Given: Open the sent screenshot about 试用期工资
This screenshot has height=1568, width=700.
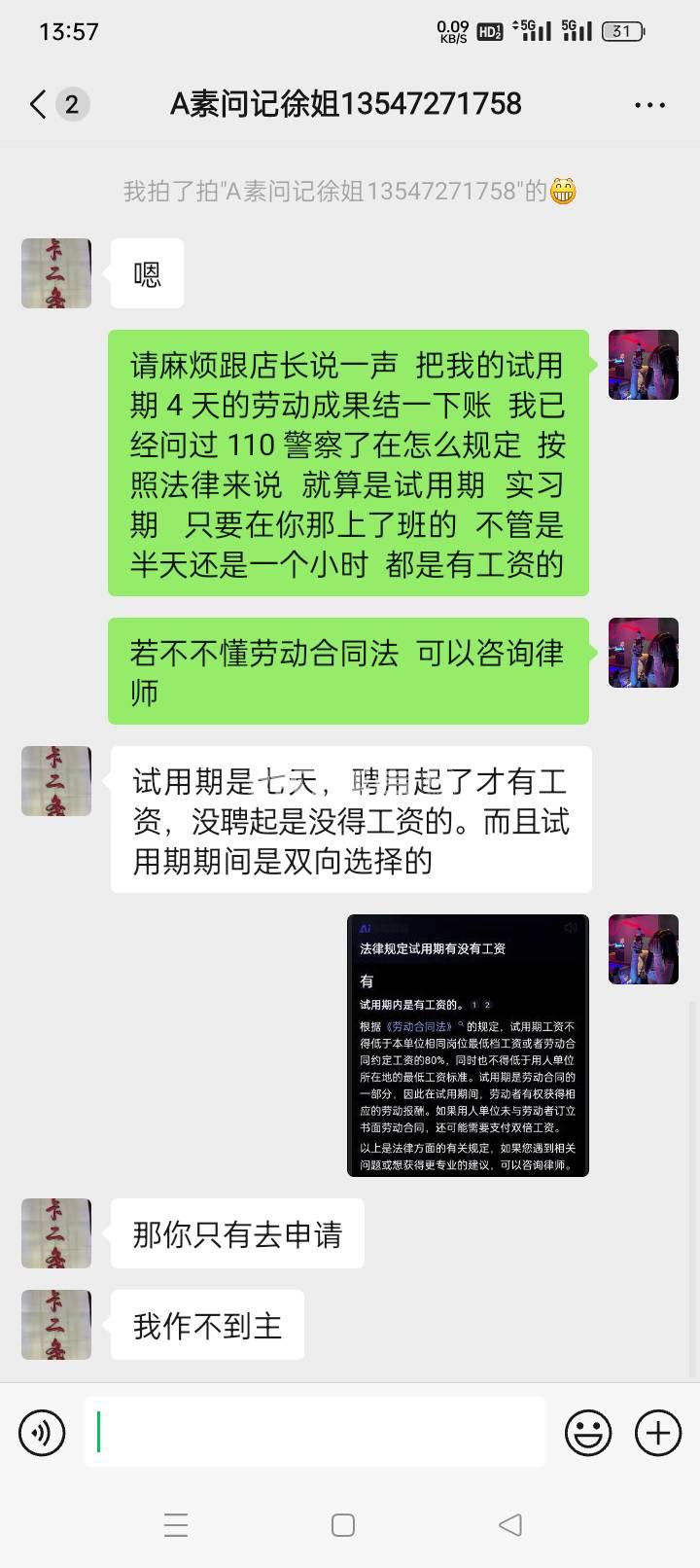Looking at the screenshot, I should pos(468,1045).
